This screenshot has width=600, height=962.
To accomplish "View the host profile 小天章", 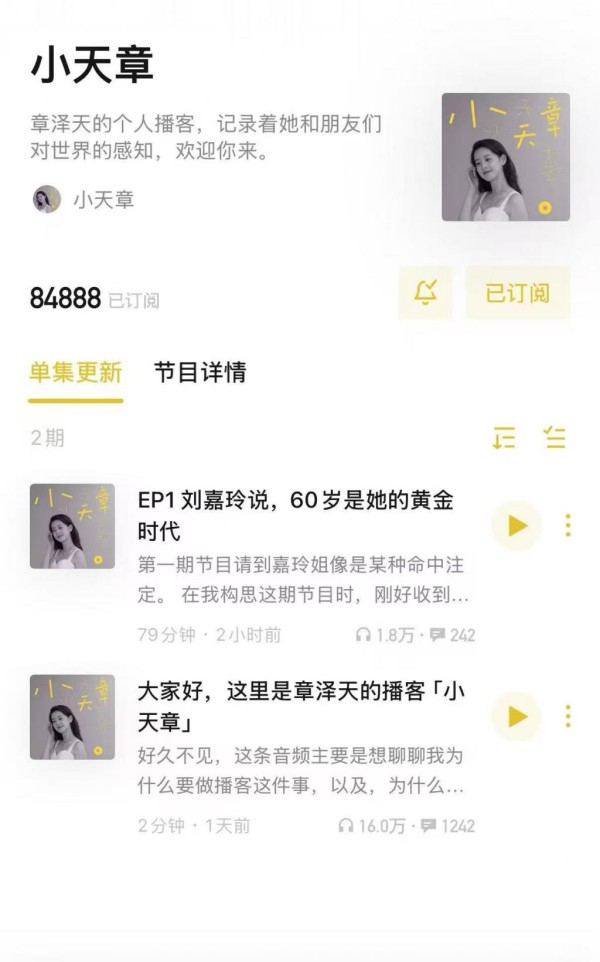I will point(84,199).
